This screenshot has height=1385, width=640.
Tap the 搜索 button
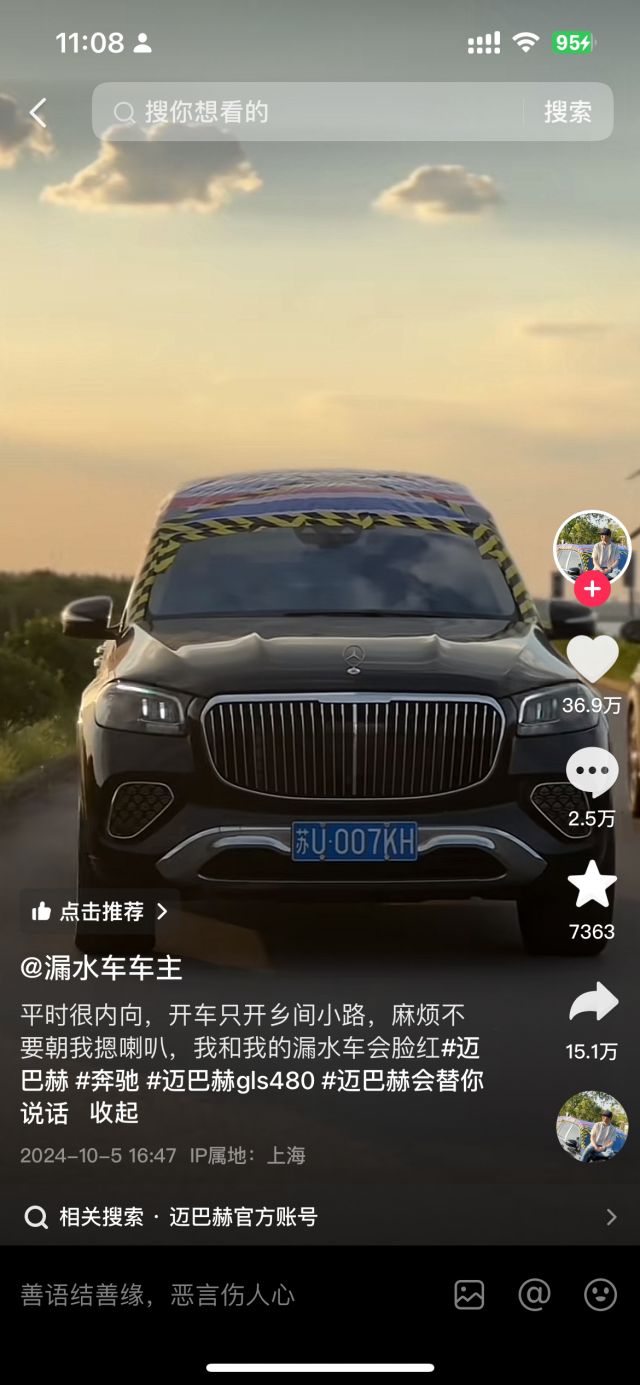click(567, 112)
